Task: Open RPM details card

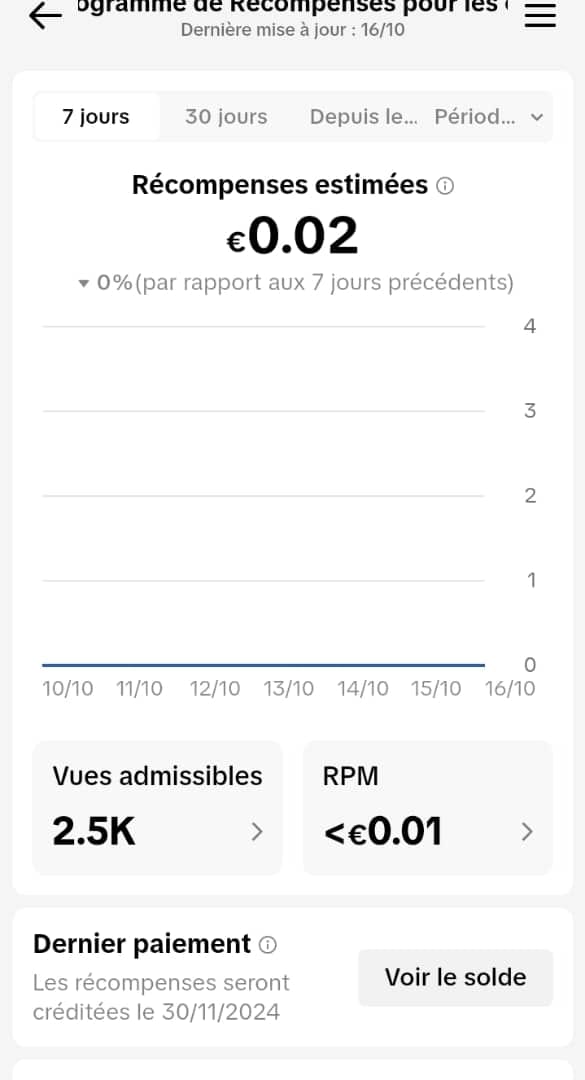Action: [x=428, y=807]
